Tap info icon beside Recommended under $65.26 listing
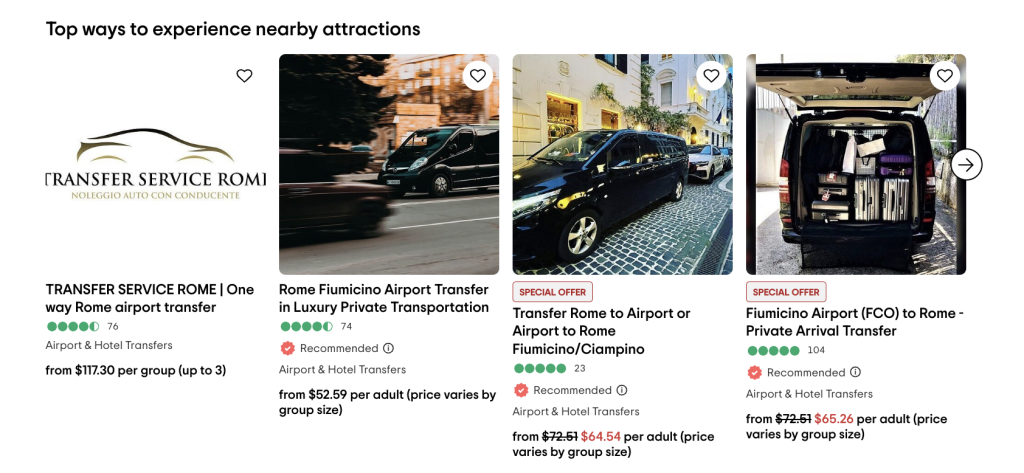1024x473 pixels. [856, 373]
